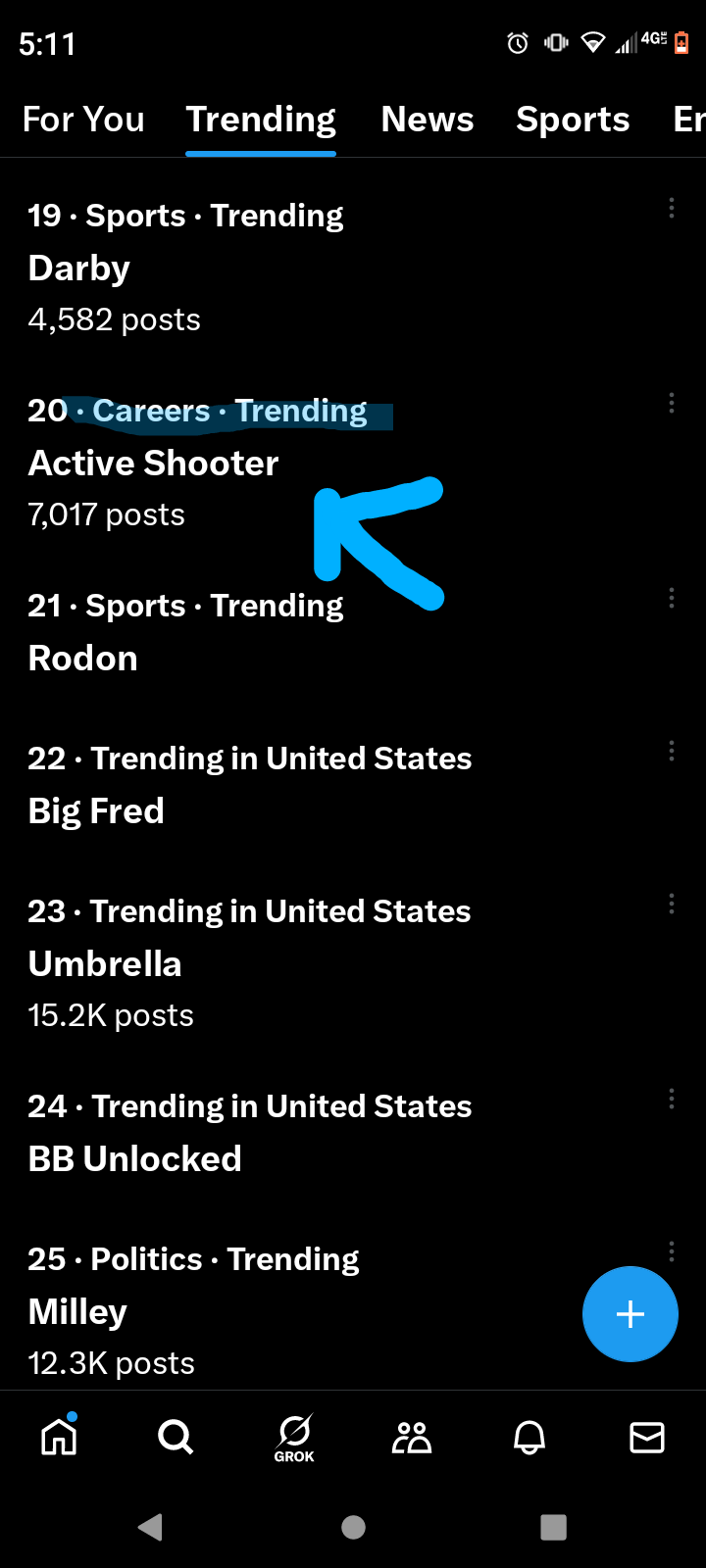Image resolution: width=706 pixels, height=1568 pixels.
Task: View the Rodon trending topic
Action: click(x=83, y=659)
